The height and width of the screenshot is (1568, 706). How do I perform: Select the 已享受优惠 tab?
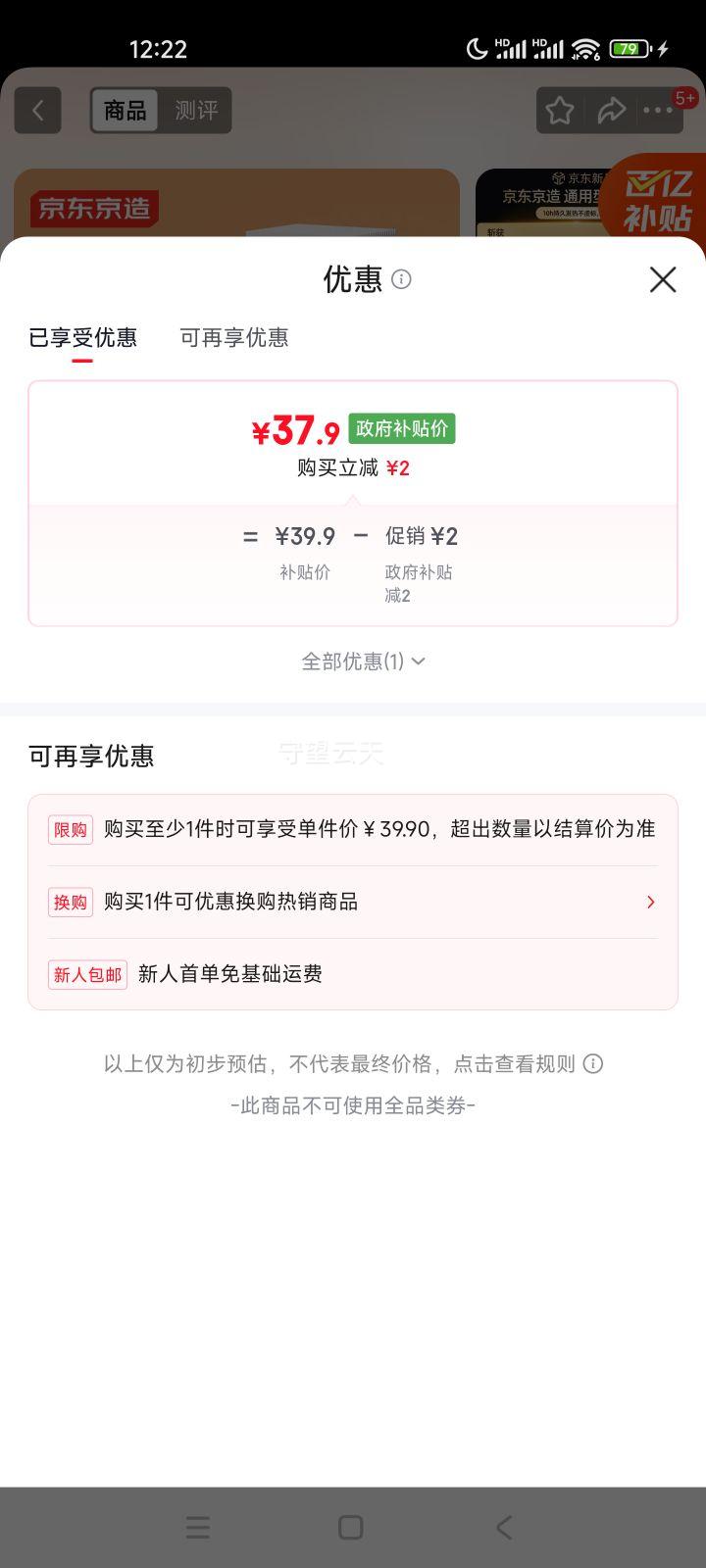(84, 337)
